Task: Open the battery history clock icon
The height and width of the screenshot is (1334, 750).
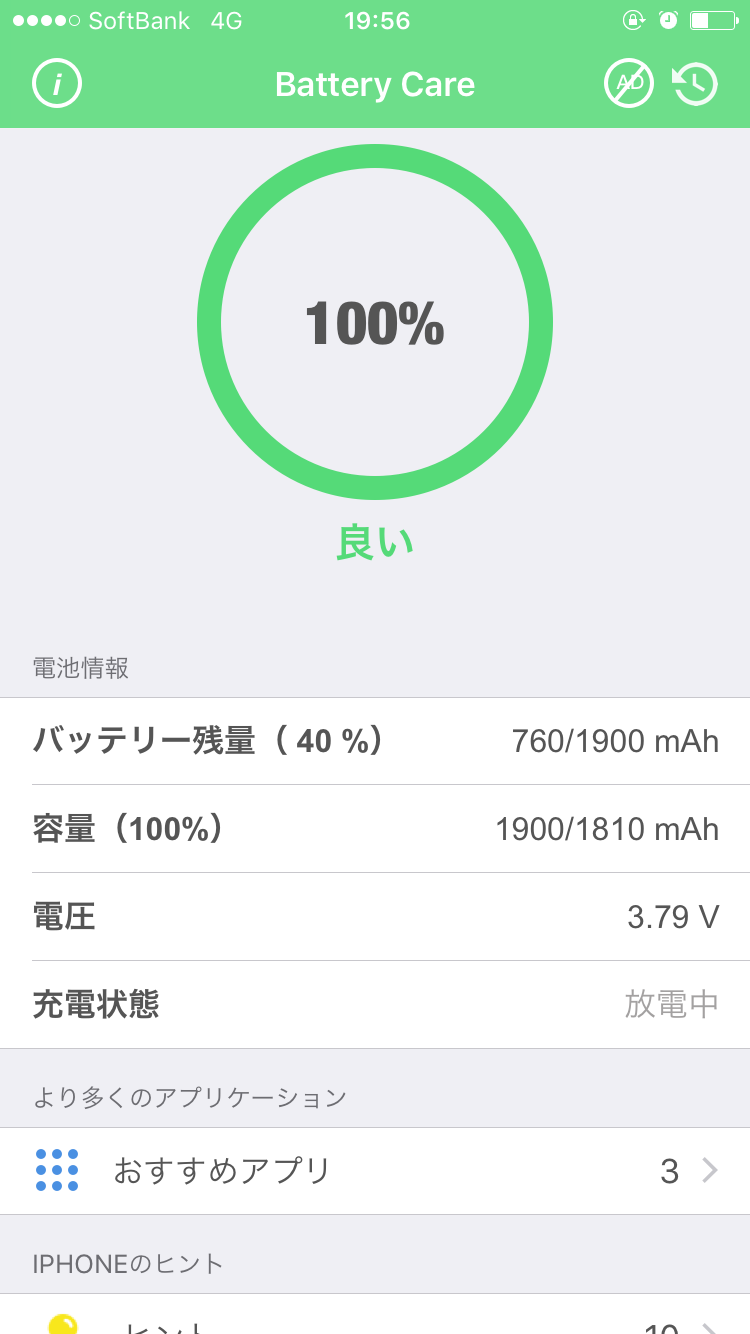Action: 695,84
